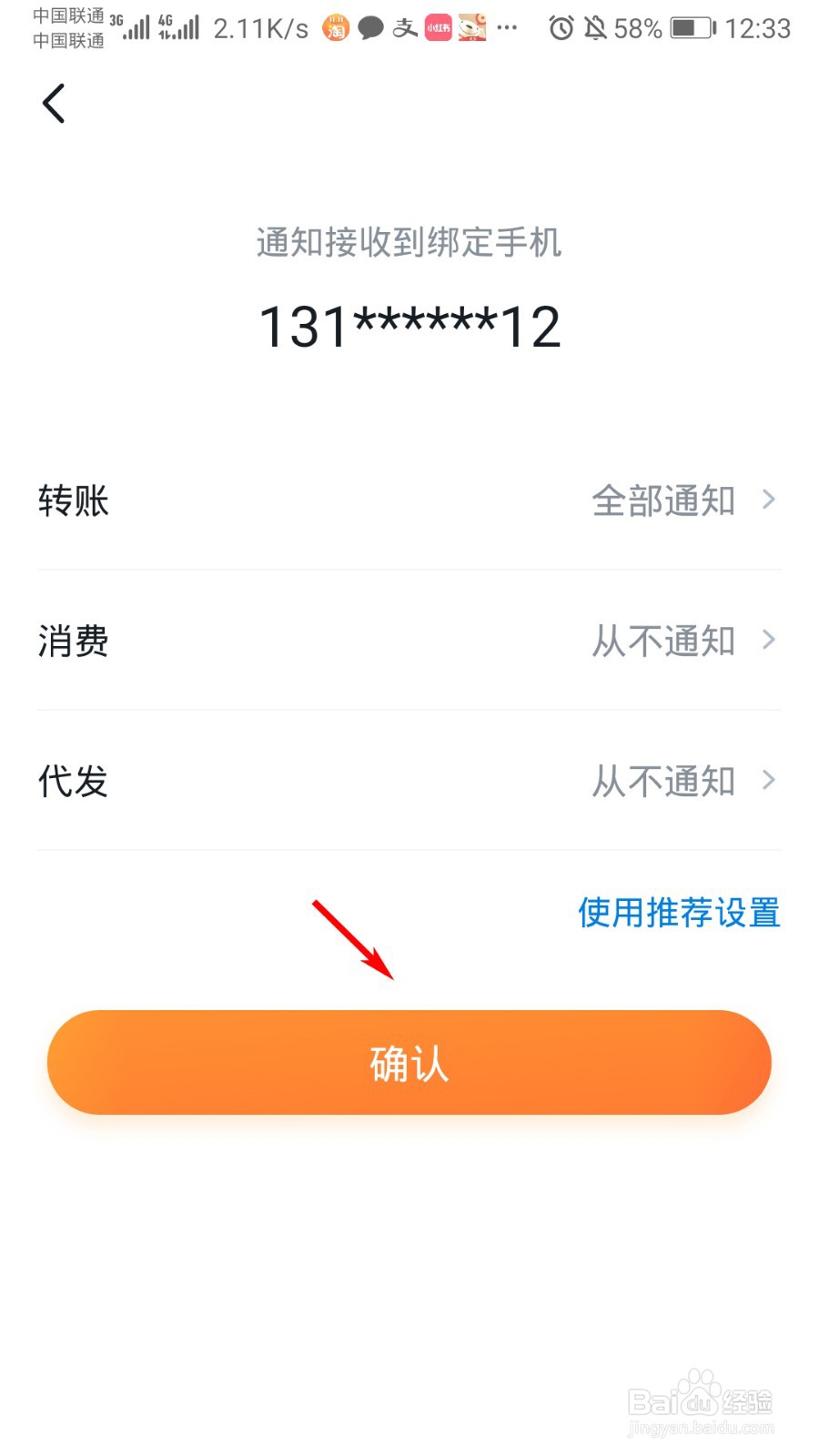Tap the muted notification bell icon
The width and height of the screenshot is (819, 1456).
pyautogui.click(x=596, y=28)
